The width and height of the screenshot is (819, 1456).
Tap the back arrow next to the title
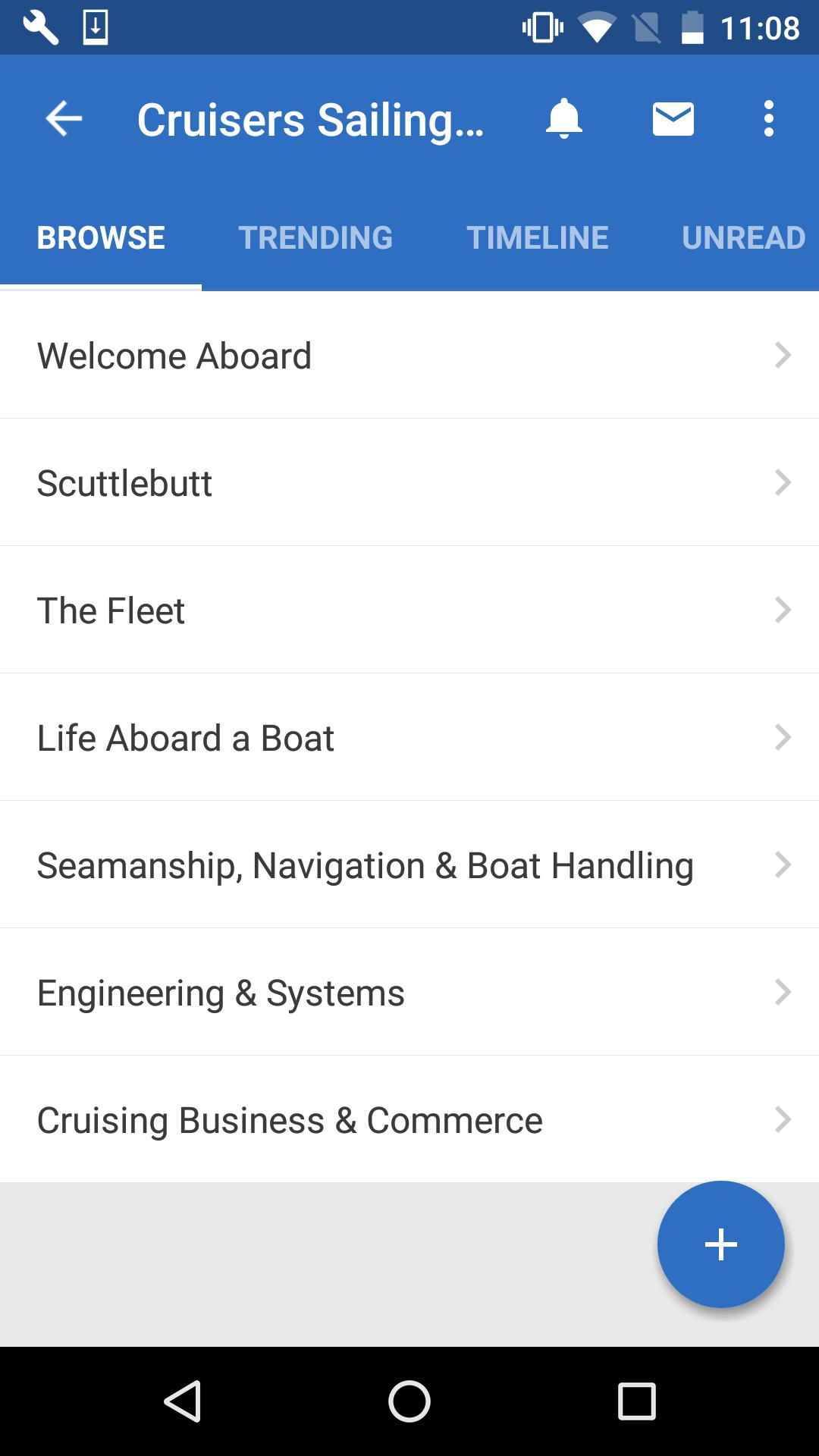click(64, 118)
